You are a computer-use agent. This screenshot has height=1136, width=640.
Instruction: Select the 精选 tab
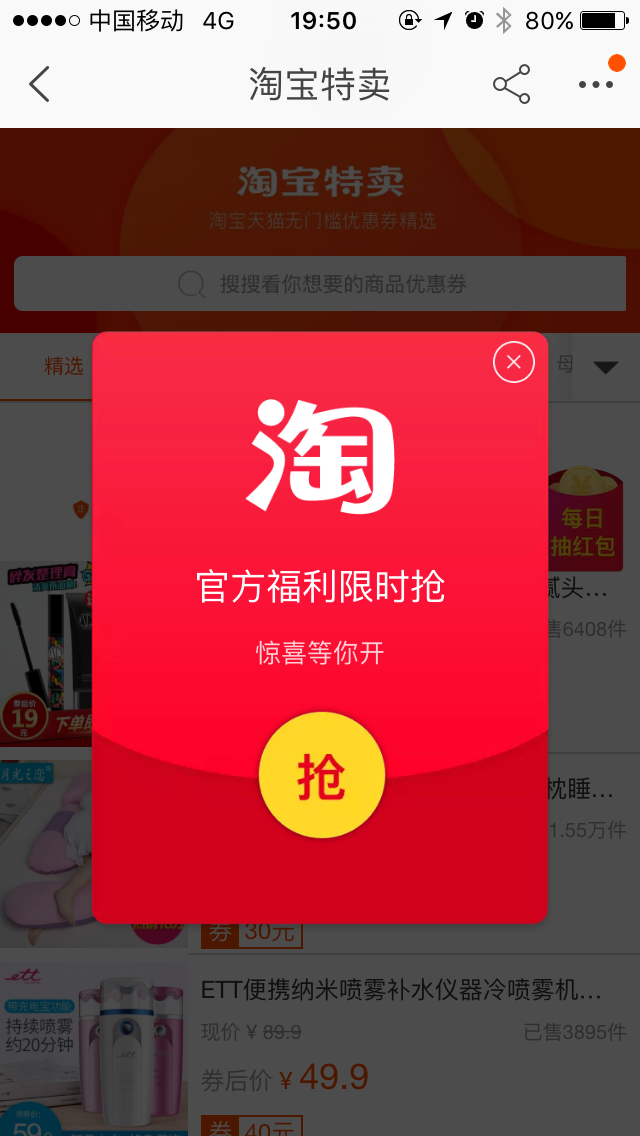(64, 366)
